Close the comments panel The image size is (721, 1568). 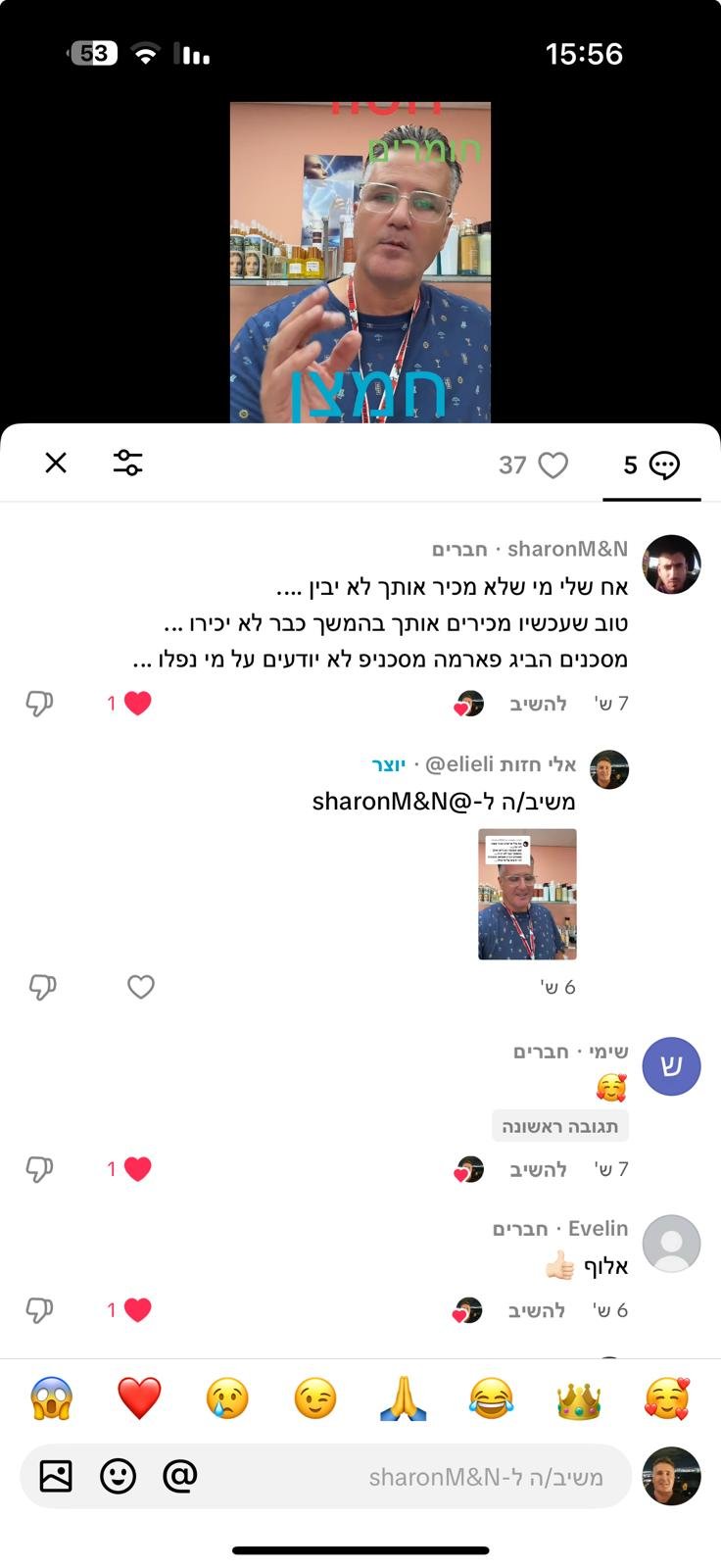pyautogui.click(x=56, y=464)
